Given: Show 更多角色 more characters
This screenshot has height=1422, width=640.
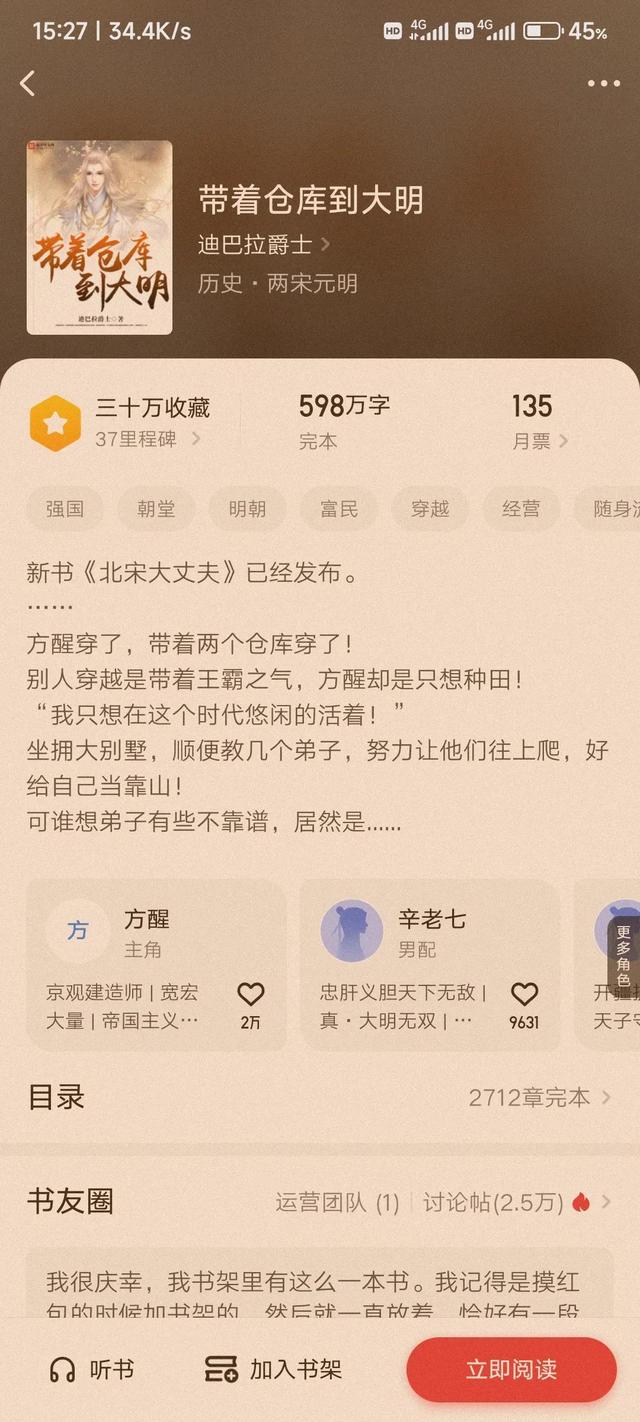Looking at the screenshot, I should (x=624, y=957).
